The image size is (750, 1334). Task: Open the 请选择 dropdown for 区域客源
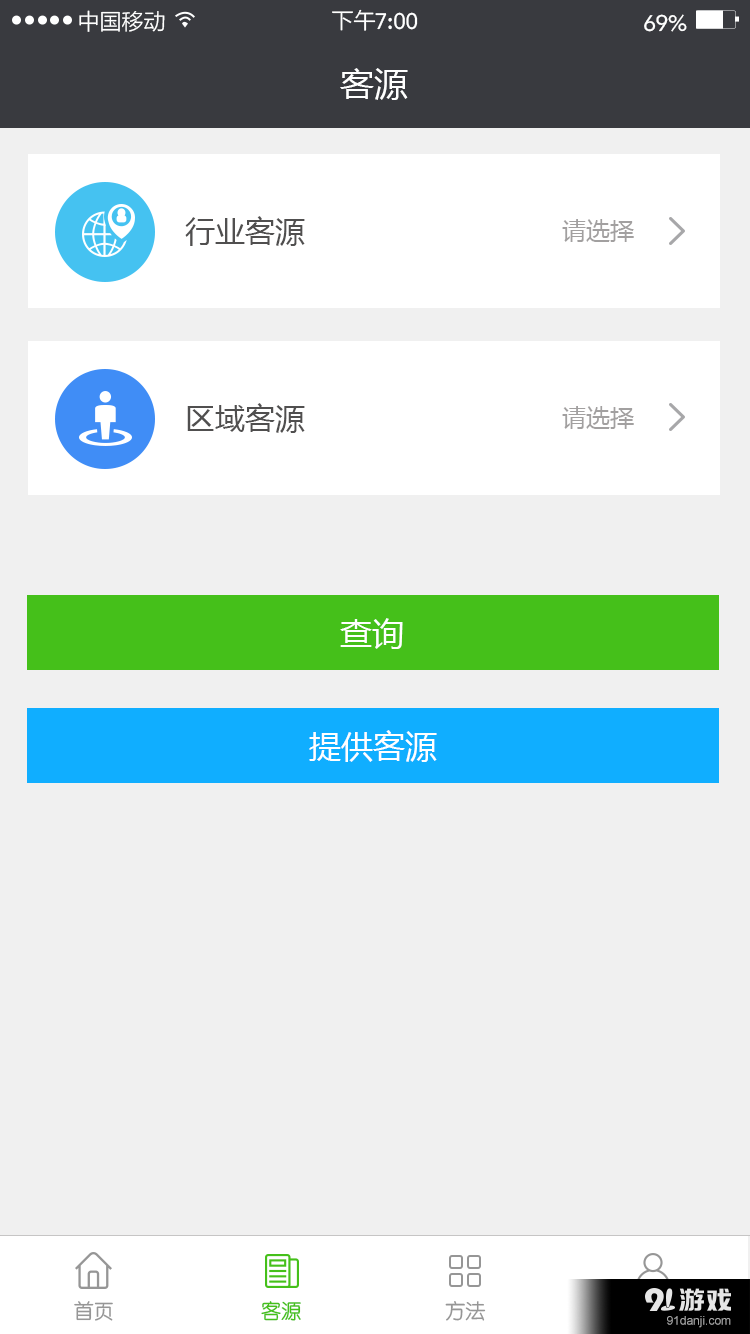(x=597, y=418)
